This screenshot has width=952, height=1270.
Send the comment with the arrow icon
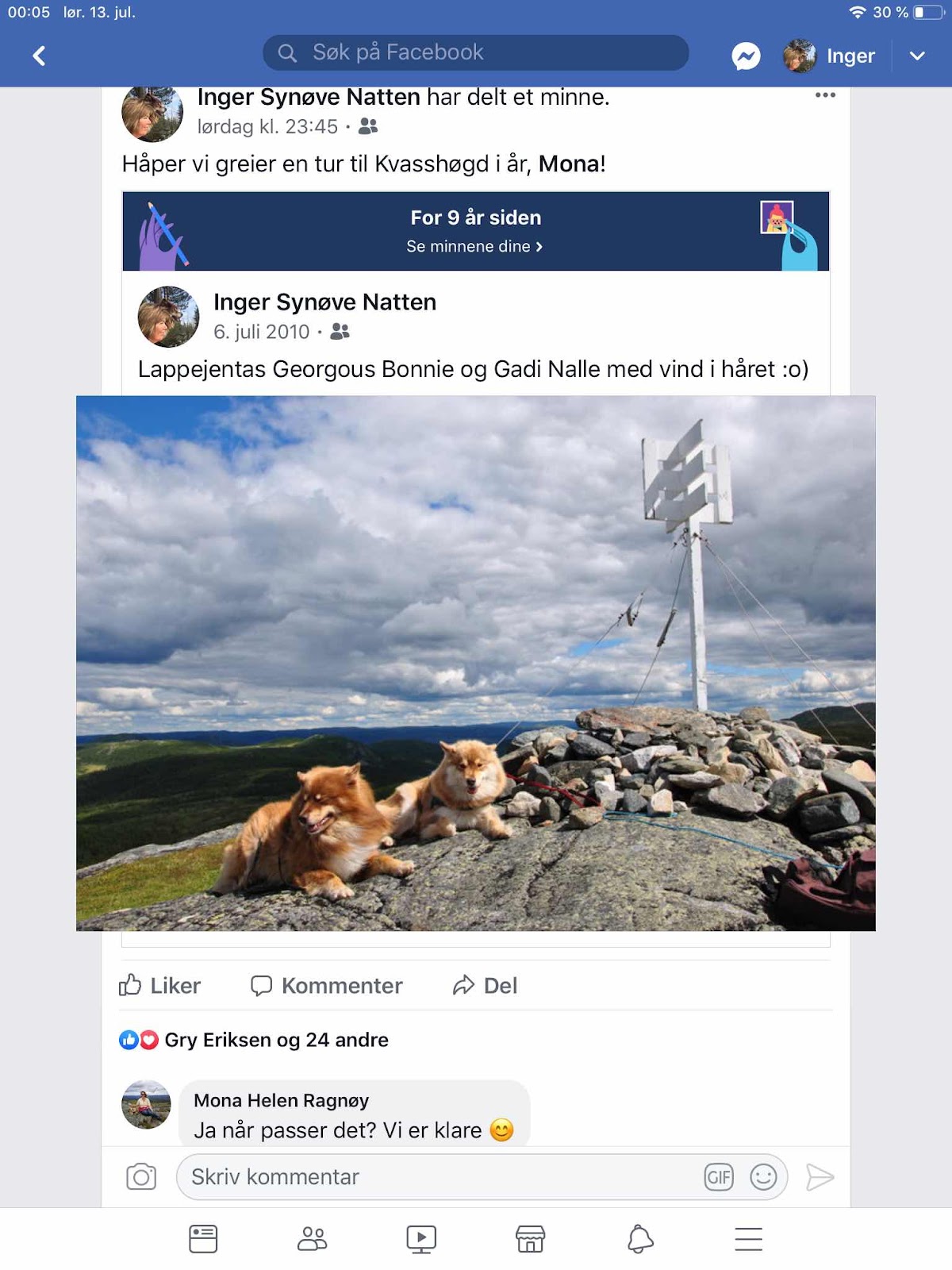pyautogui.click(x=820, y=1176)
